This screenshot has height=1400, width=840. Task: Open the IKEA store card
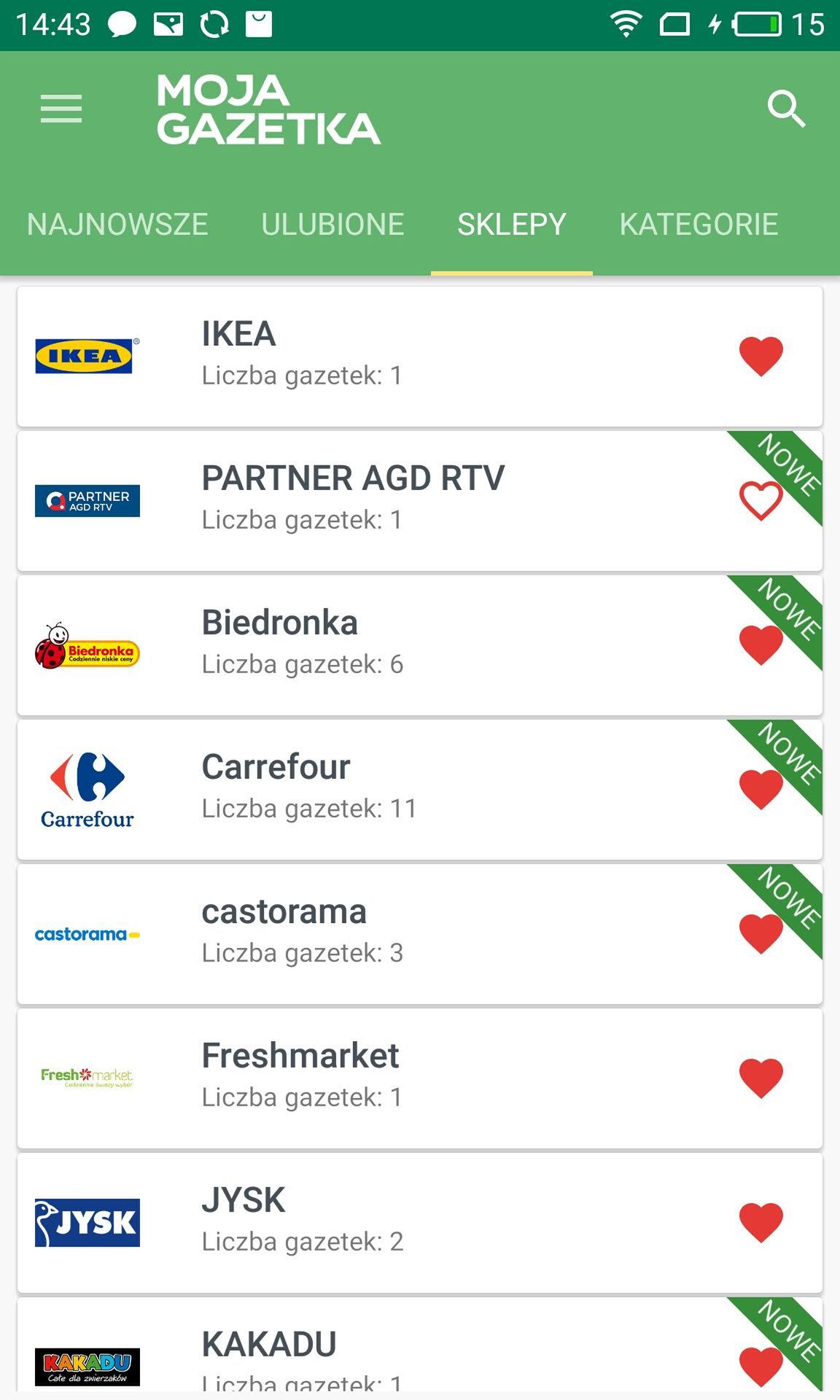tap(420, 357)
